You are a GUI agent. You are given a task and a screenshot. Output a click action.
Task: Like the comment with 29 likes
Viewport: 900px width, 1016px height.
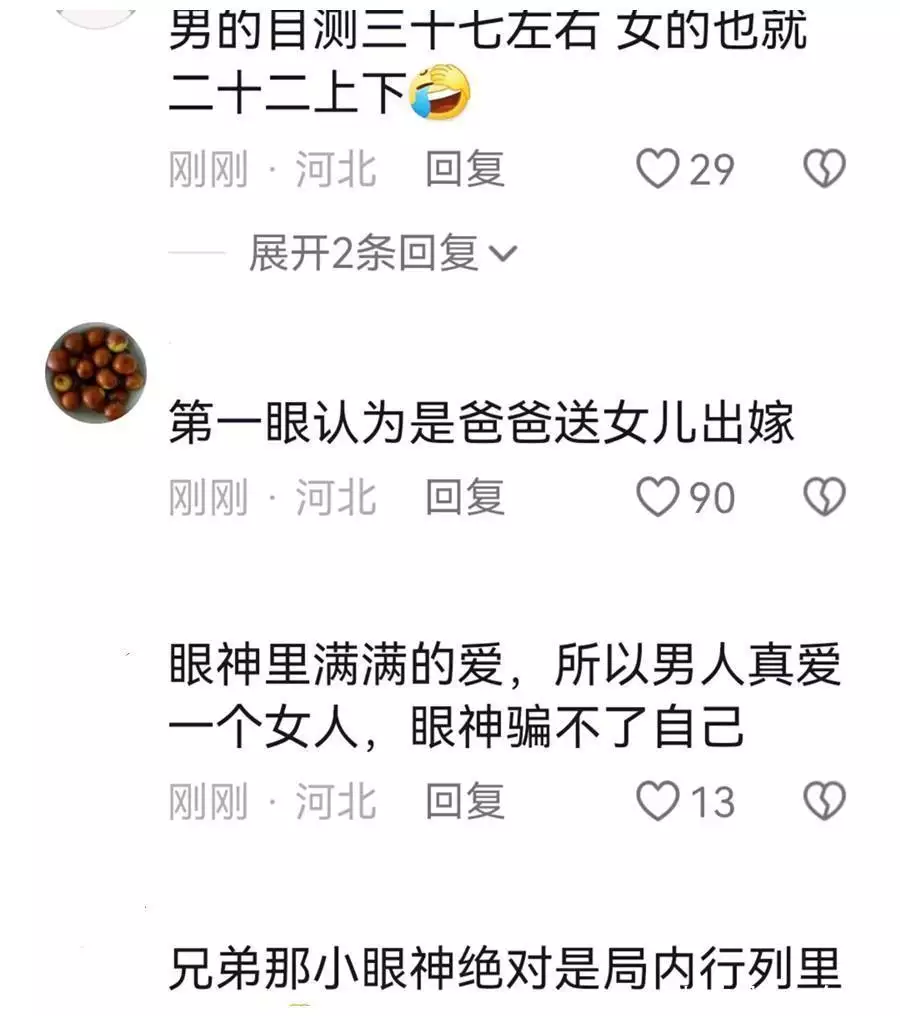(658, 169)
